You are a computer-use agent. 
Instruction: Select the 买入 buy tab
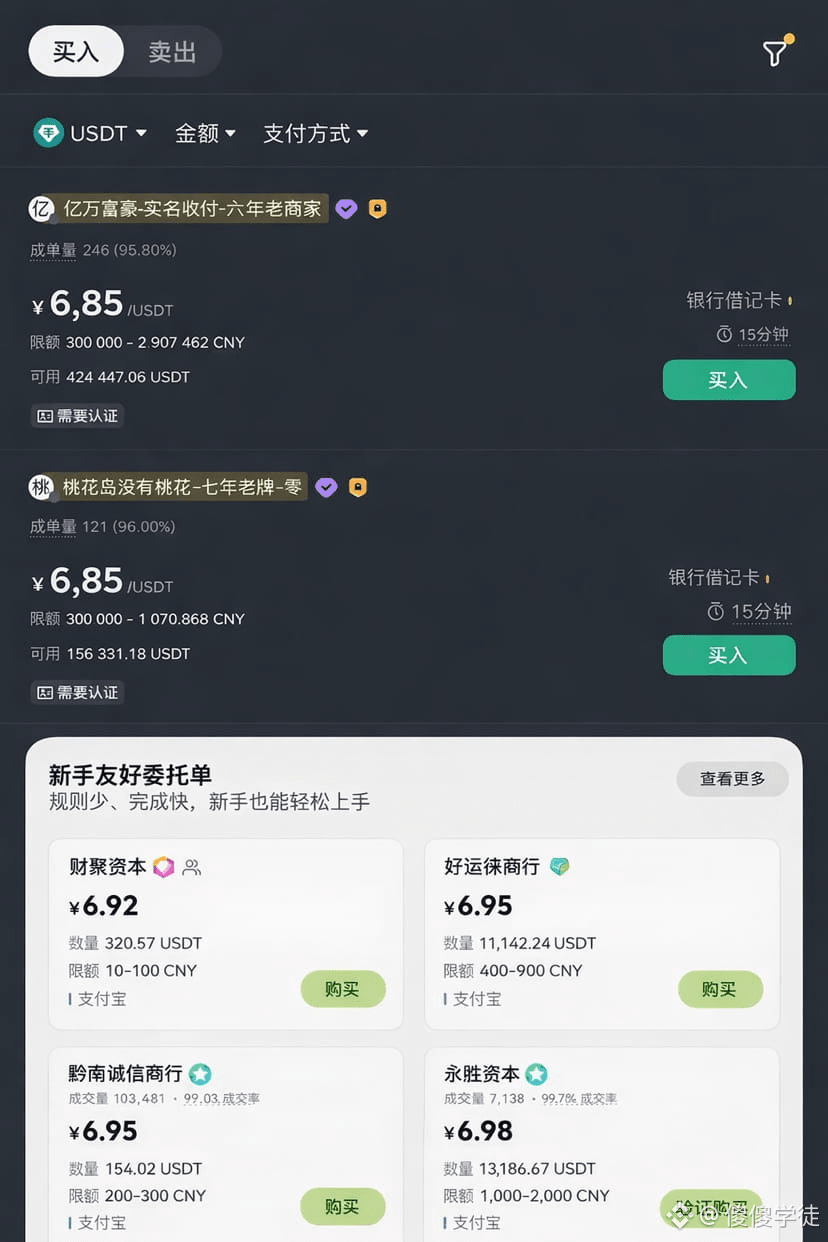point(75,51)
